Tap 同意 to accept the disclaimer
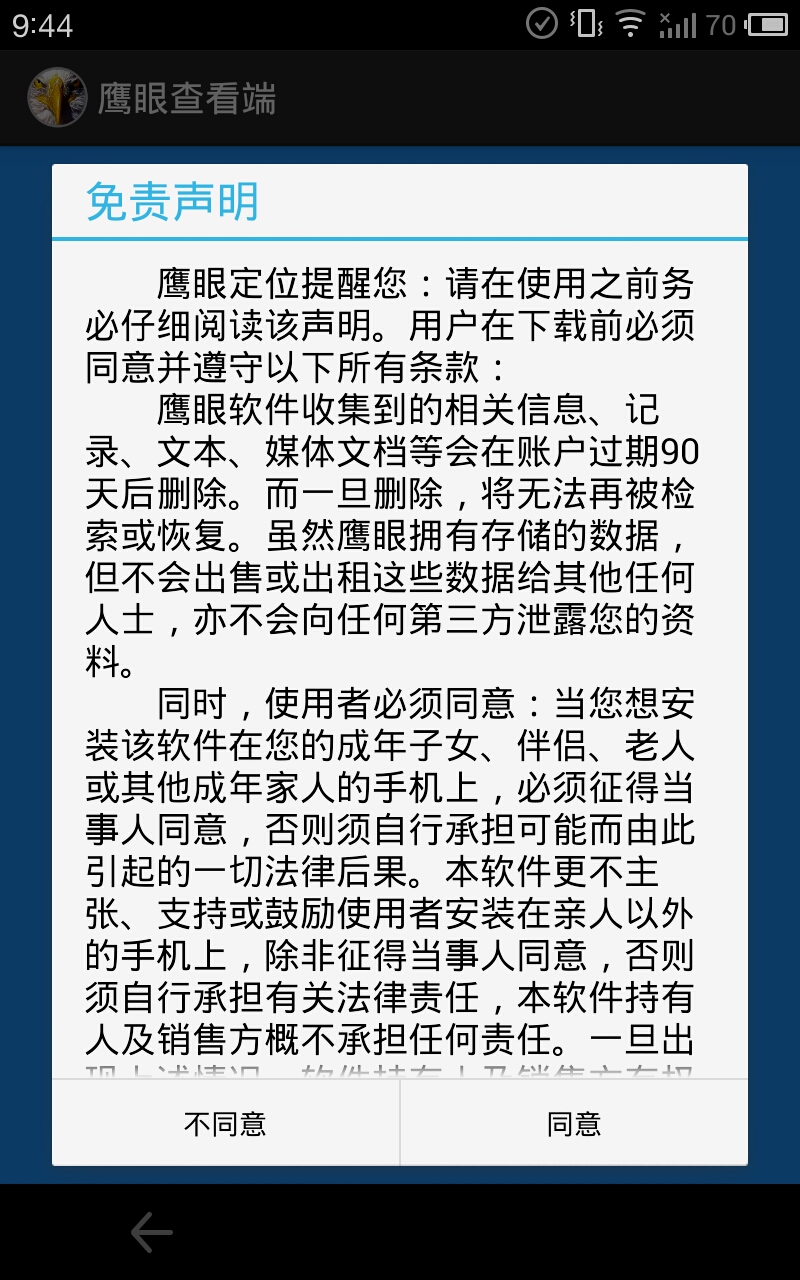The image size is (800, 1280). 574,1123
